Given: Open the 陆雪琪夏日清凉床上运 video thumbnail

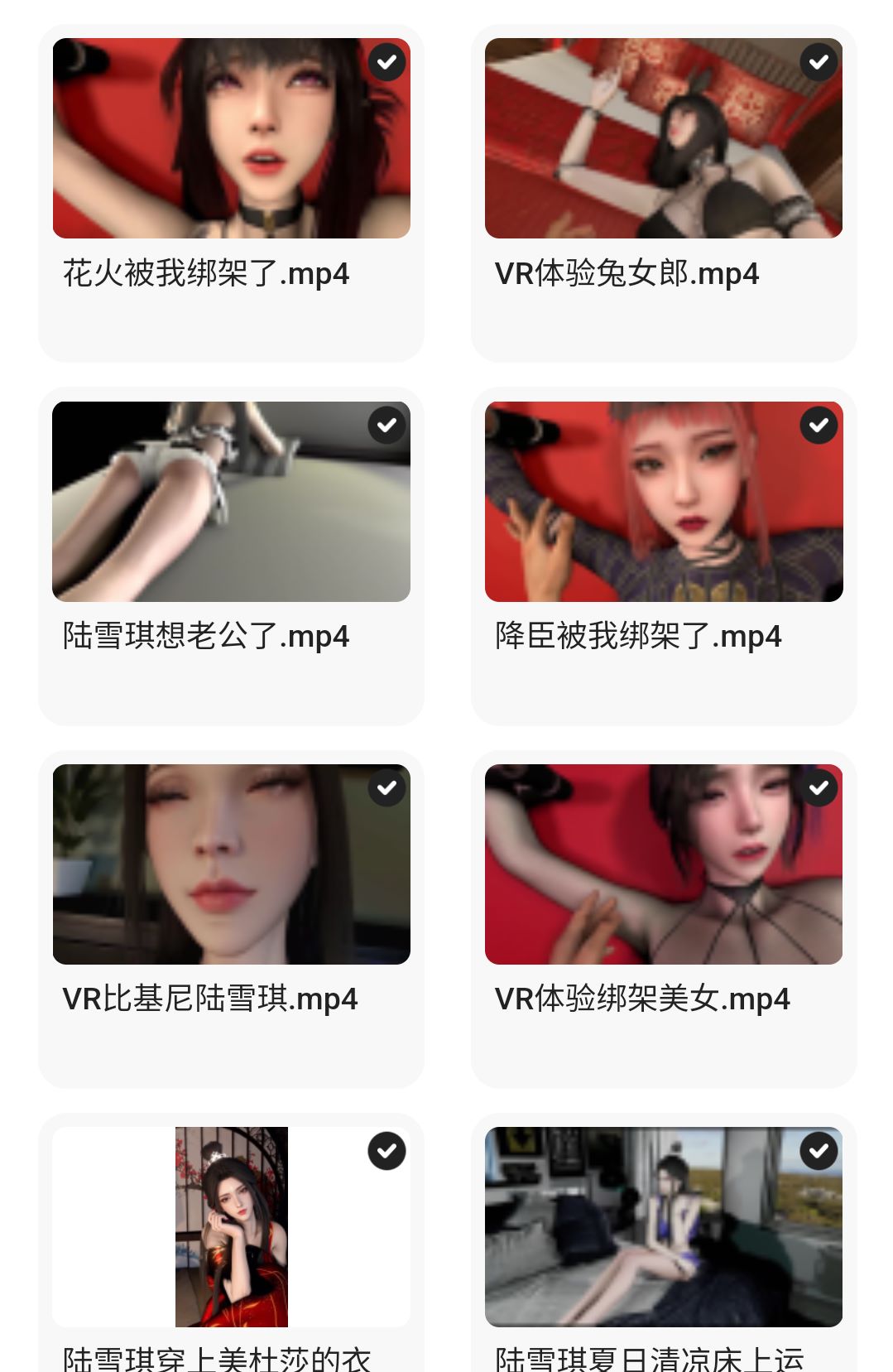Looking at the screenshot, I should (663, 1226).
